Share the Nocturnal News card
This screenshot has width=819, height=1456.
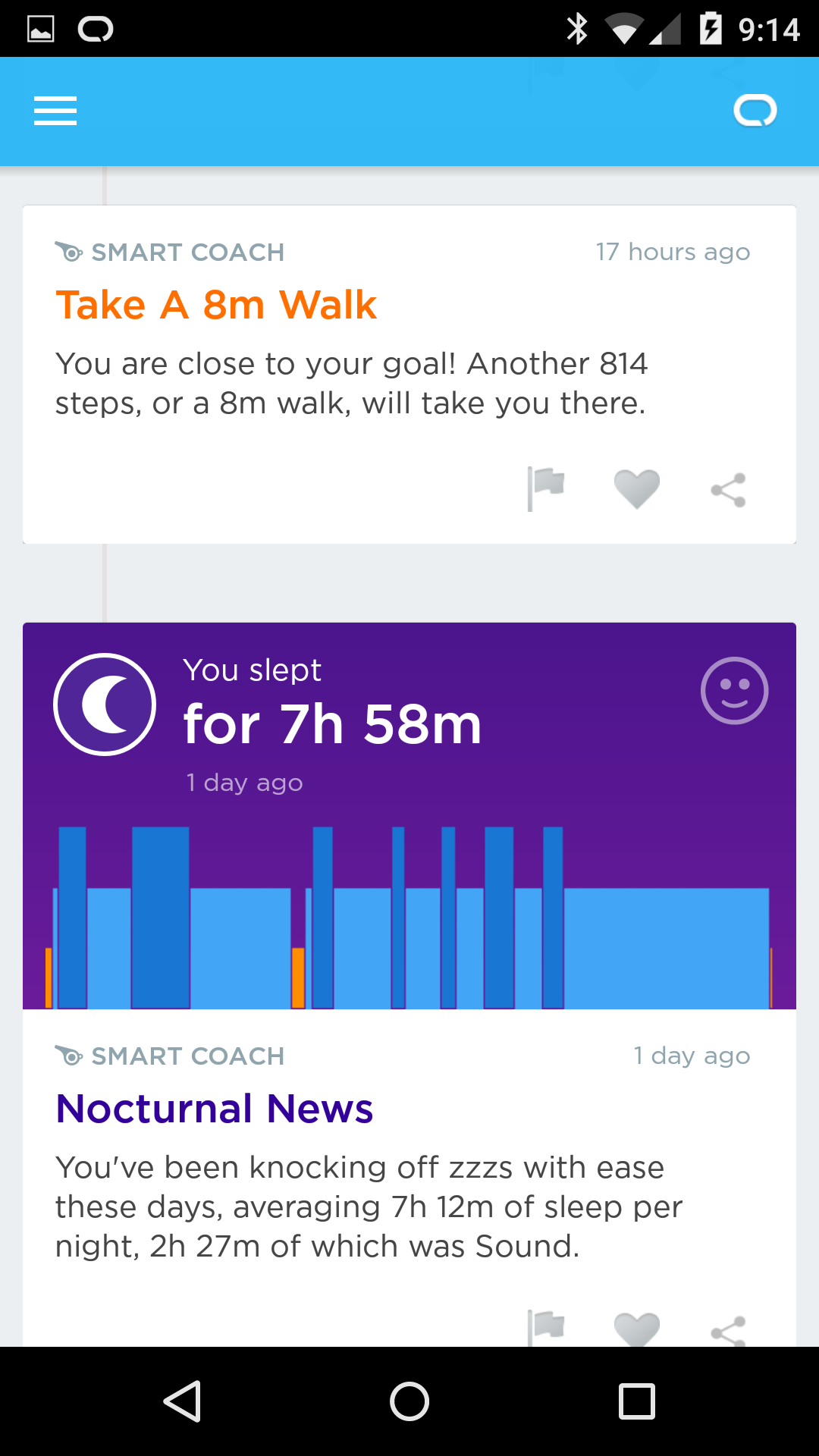click(728, 1332)
